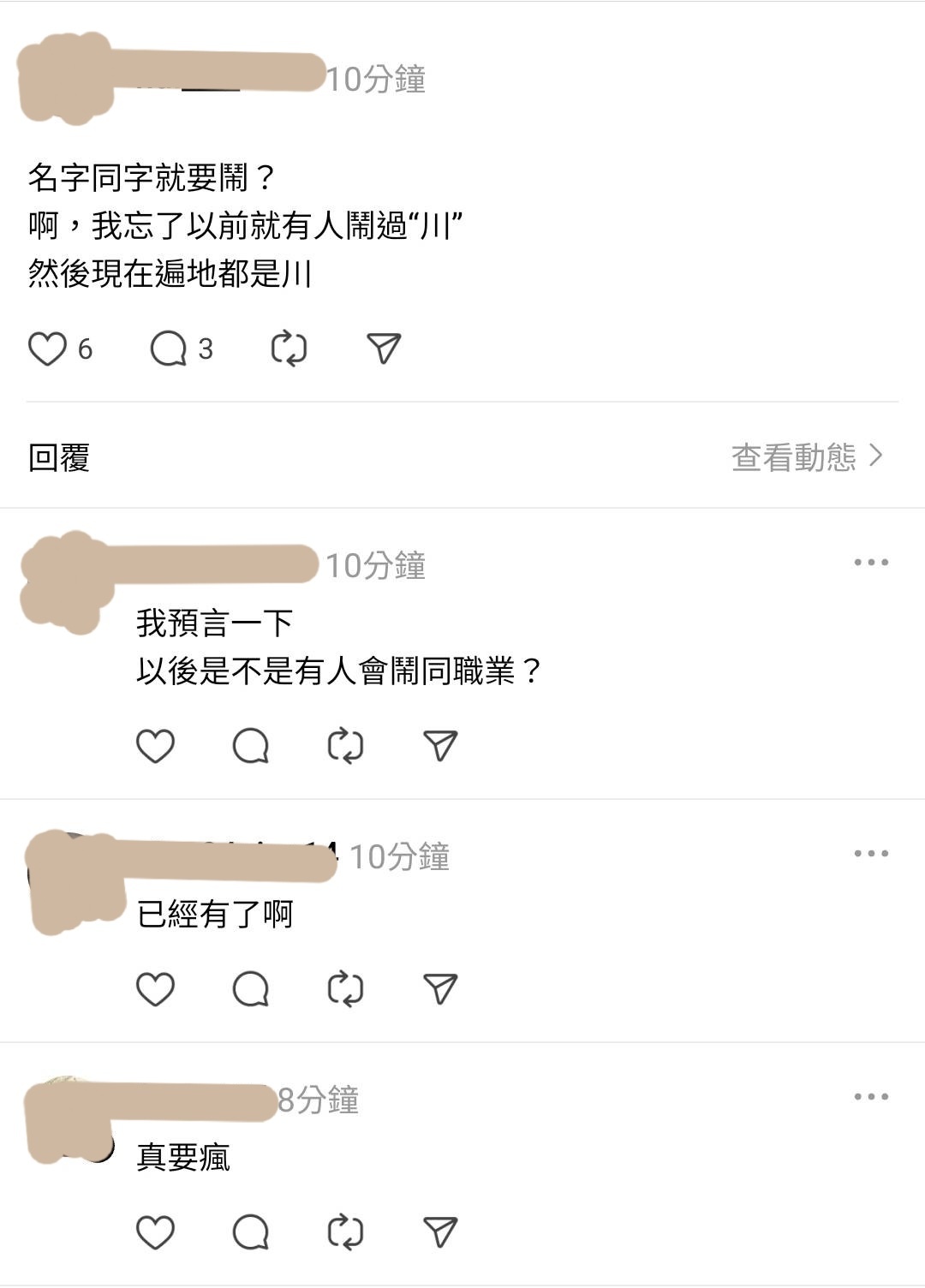Share the reply about 同職業
The height and width of the screenshot is (1288, 925).
[x=440, y=746]
